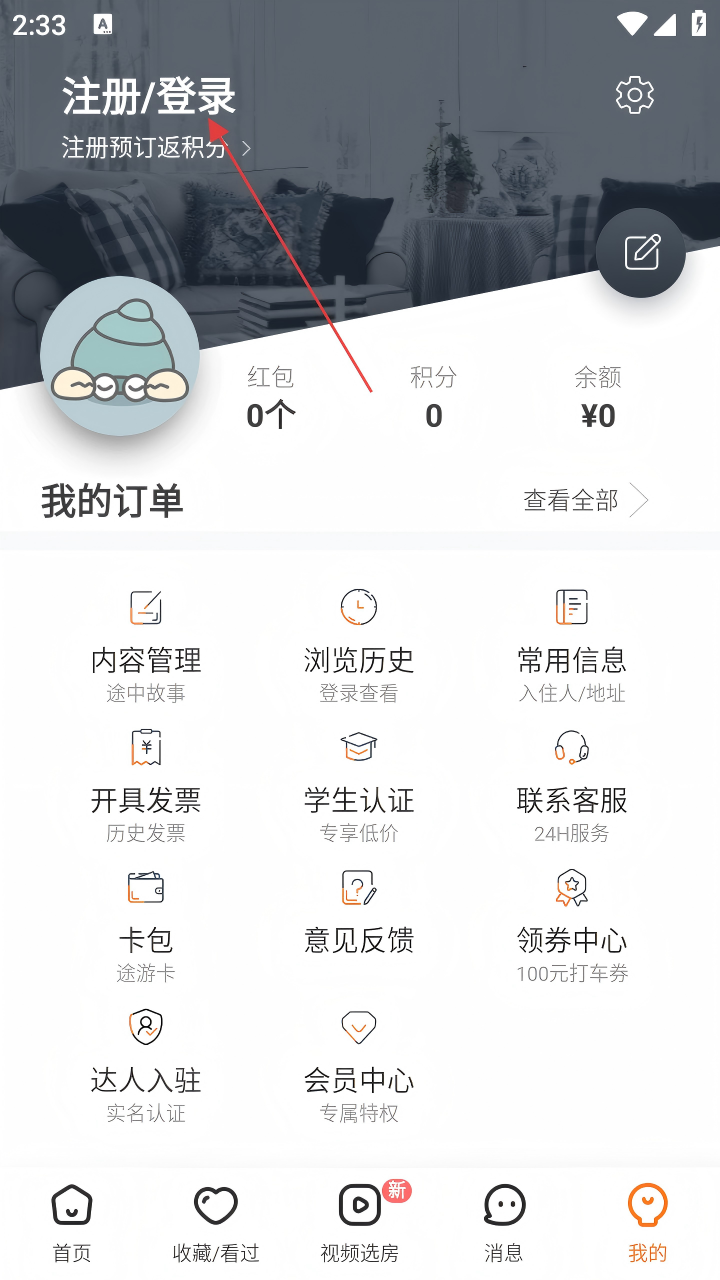The image size is (720, 1280).
Task: Open 卡包 card wallet
Action: (146, 925)
